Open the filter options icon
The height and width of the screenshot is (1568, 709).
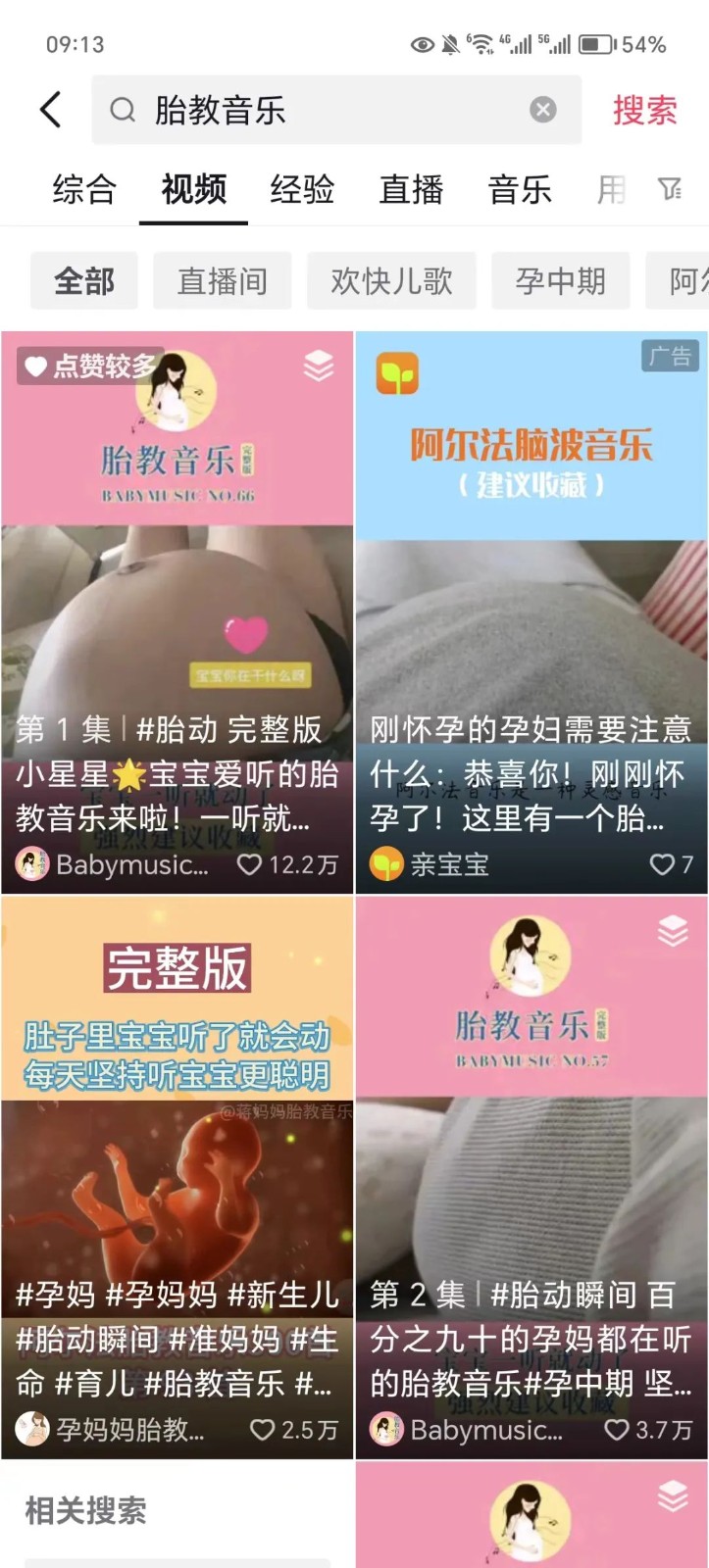point(671,189)
